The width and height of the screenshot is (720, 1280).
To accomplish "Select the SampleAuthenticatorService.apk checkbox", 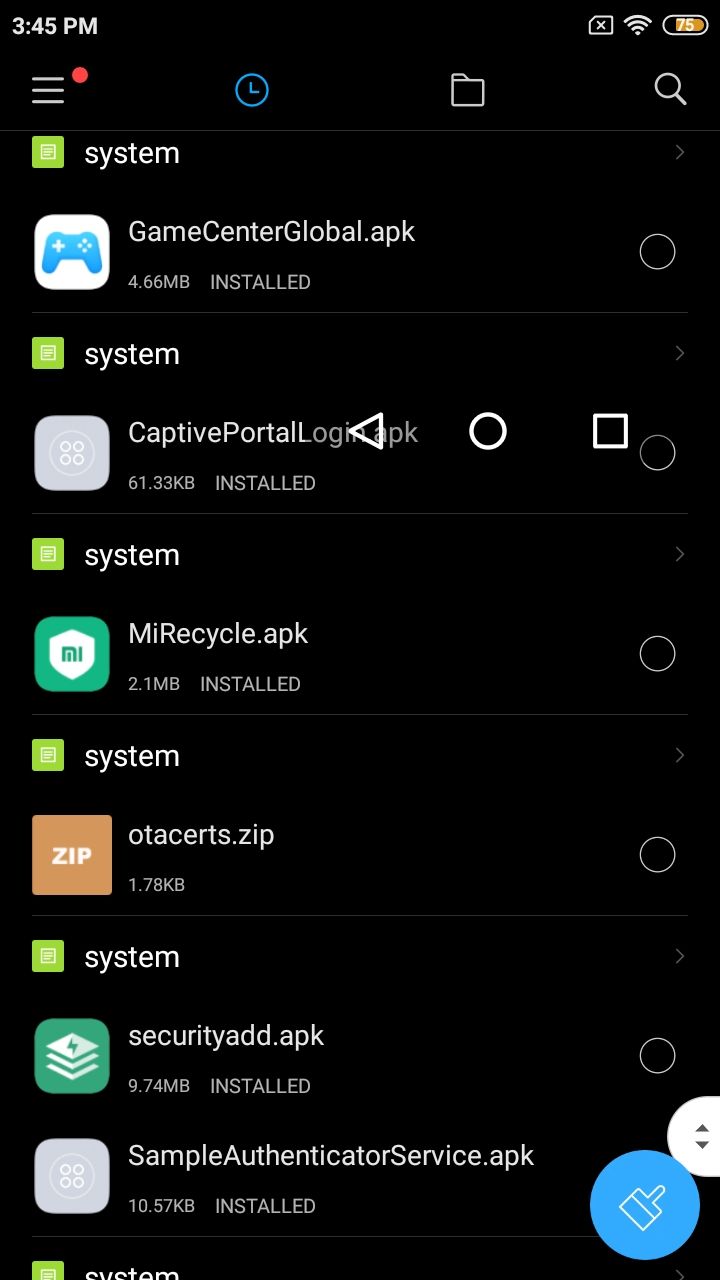I will 657,1176.
